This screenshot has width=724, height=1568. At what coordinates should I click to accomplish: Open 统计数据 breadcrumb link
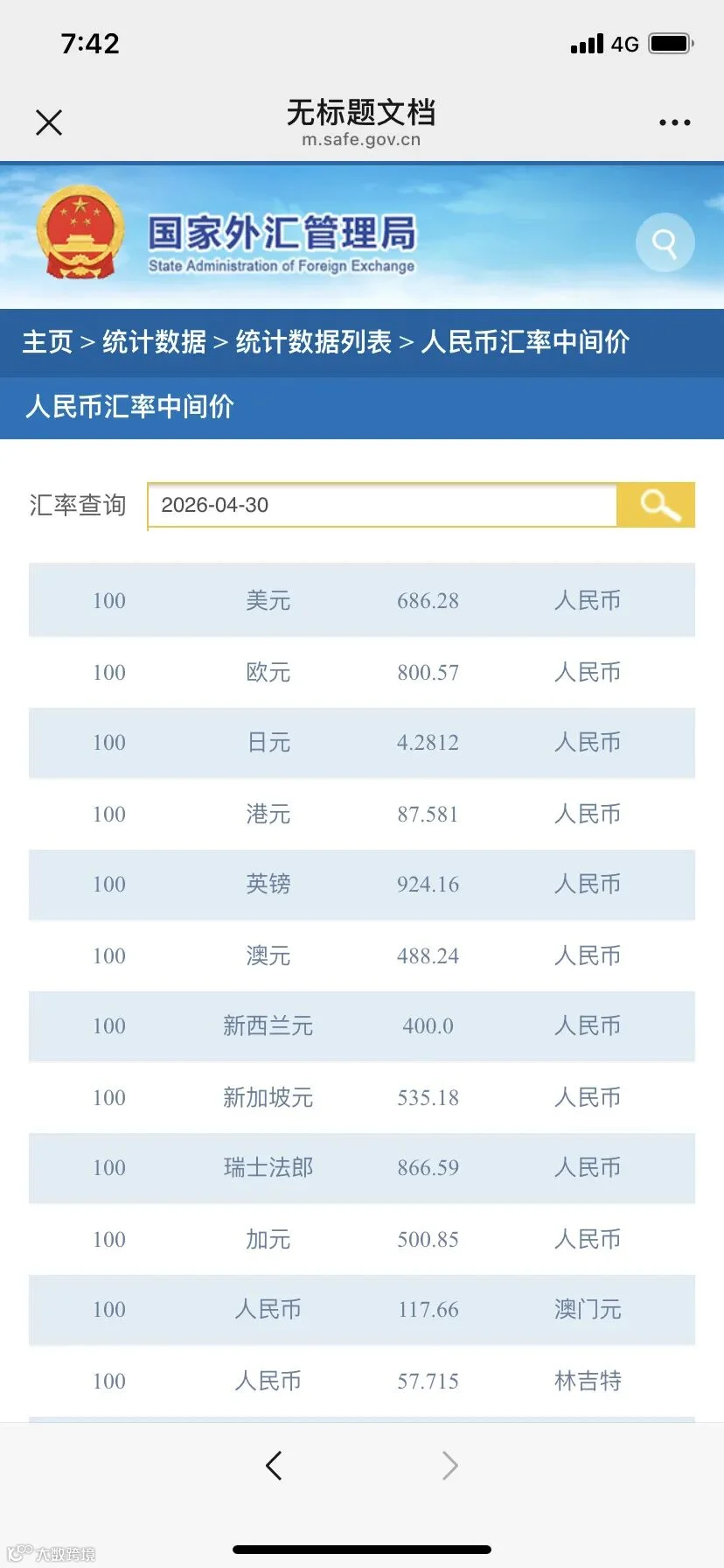154,341
